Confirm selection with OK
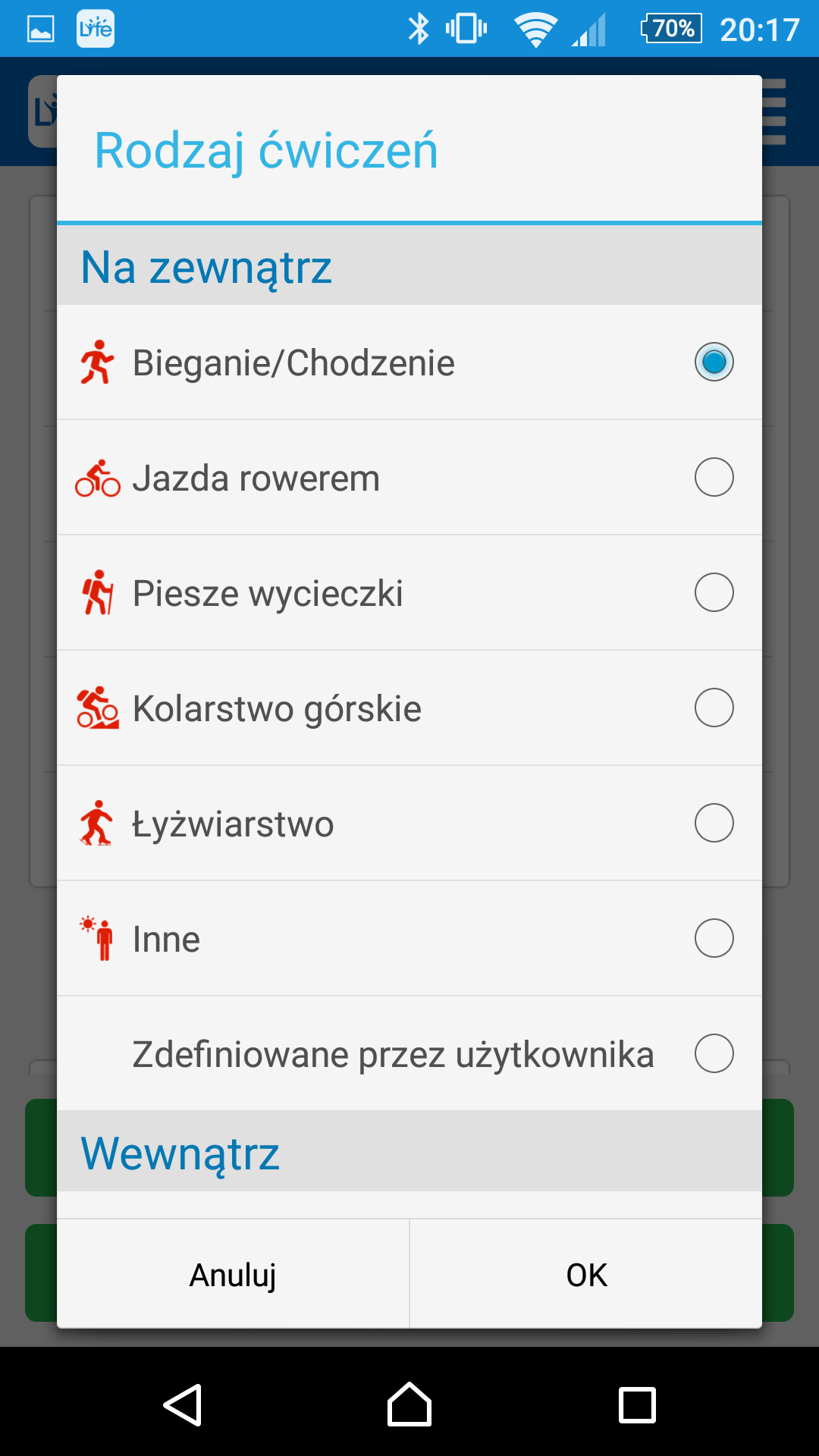Viewport: 819px width, 1456px height. click(586, 1274)
